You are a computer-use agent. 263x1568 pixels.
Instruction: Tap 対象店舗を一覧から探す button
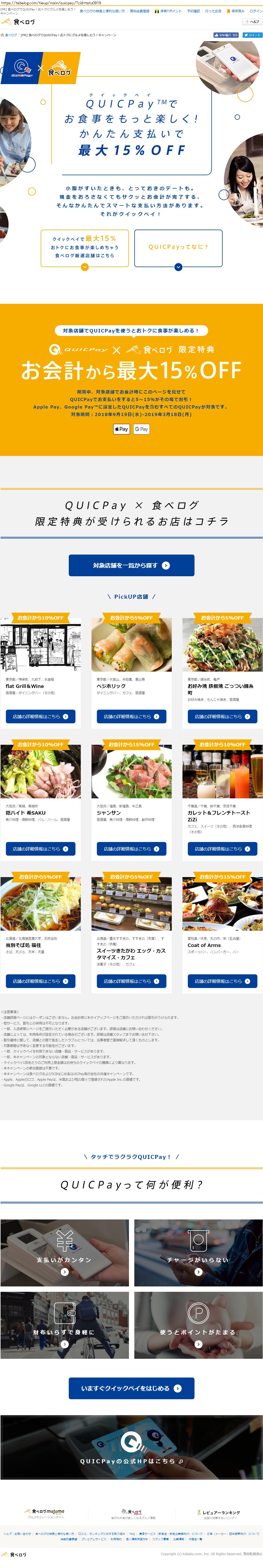pos(131,566)
